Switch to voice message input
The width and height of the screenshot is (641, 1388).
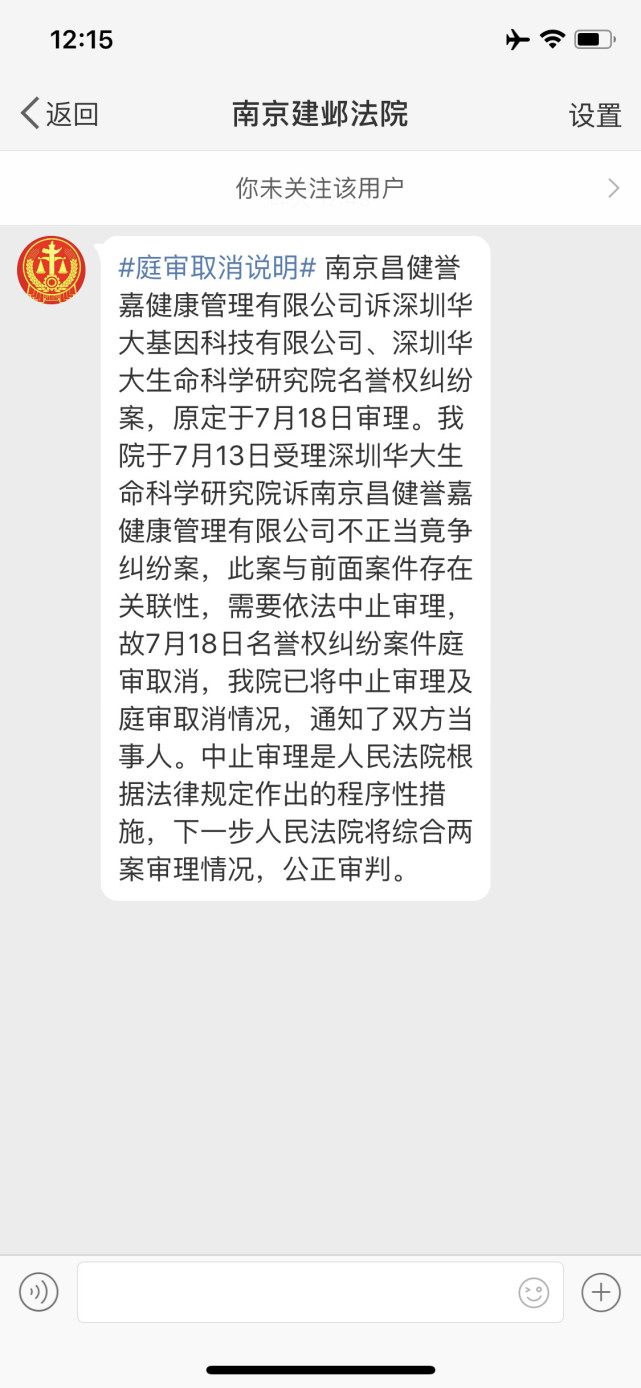[39, 1292]
